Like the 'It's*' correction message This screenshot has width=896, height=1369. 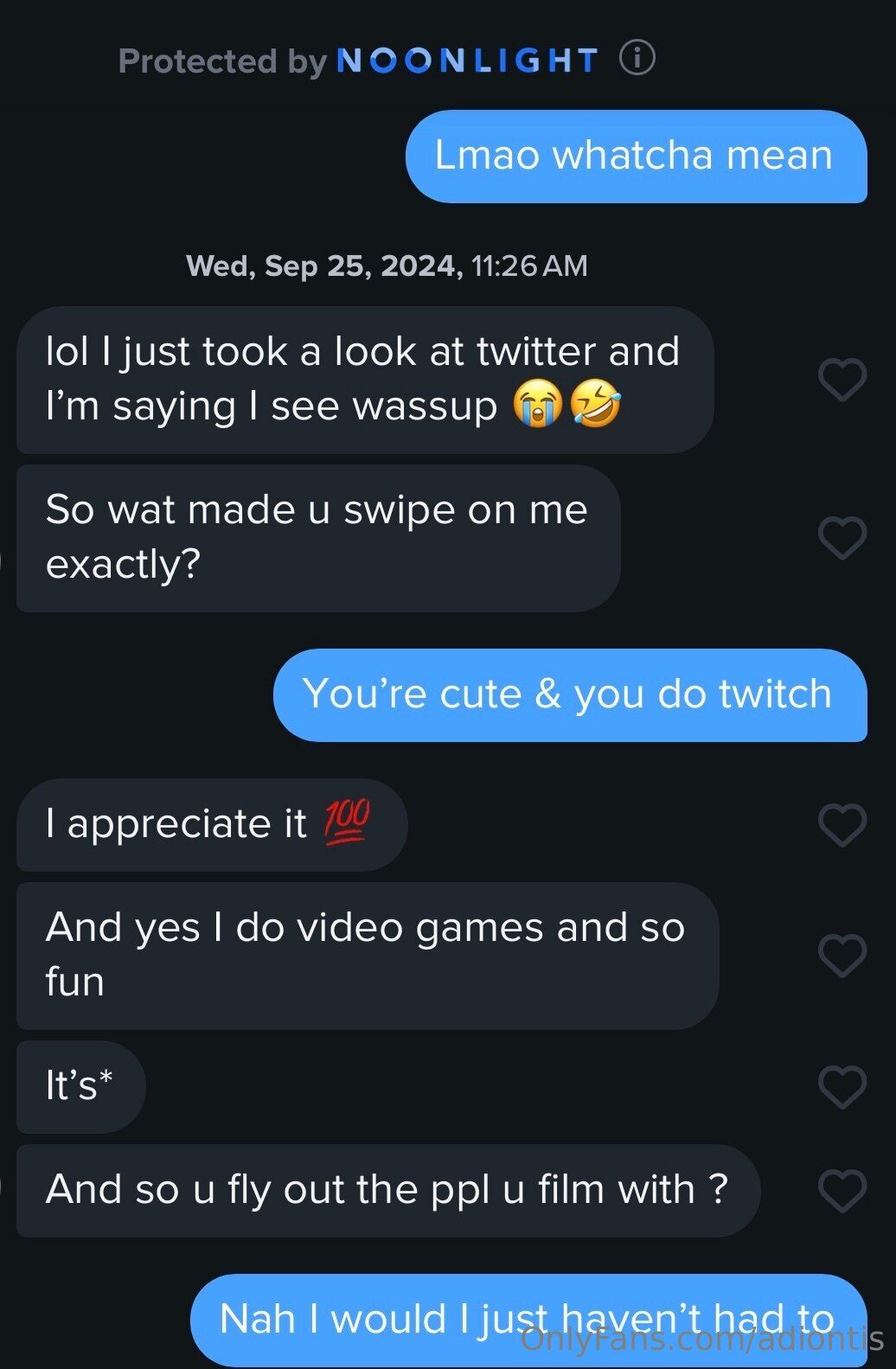pyautogui.click(x=842, y=1087)
